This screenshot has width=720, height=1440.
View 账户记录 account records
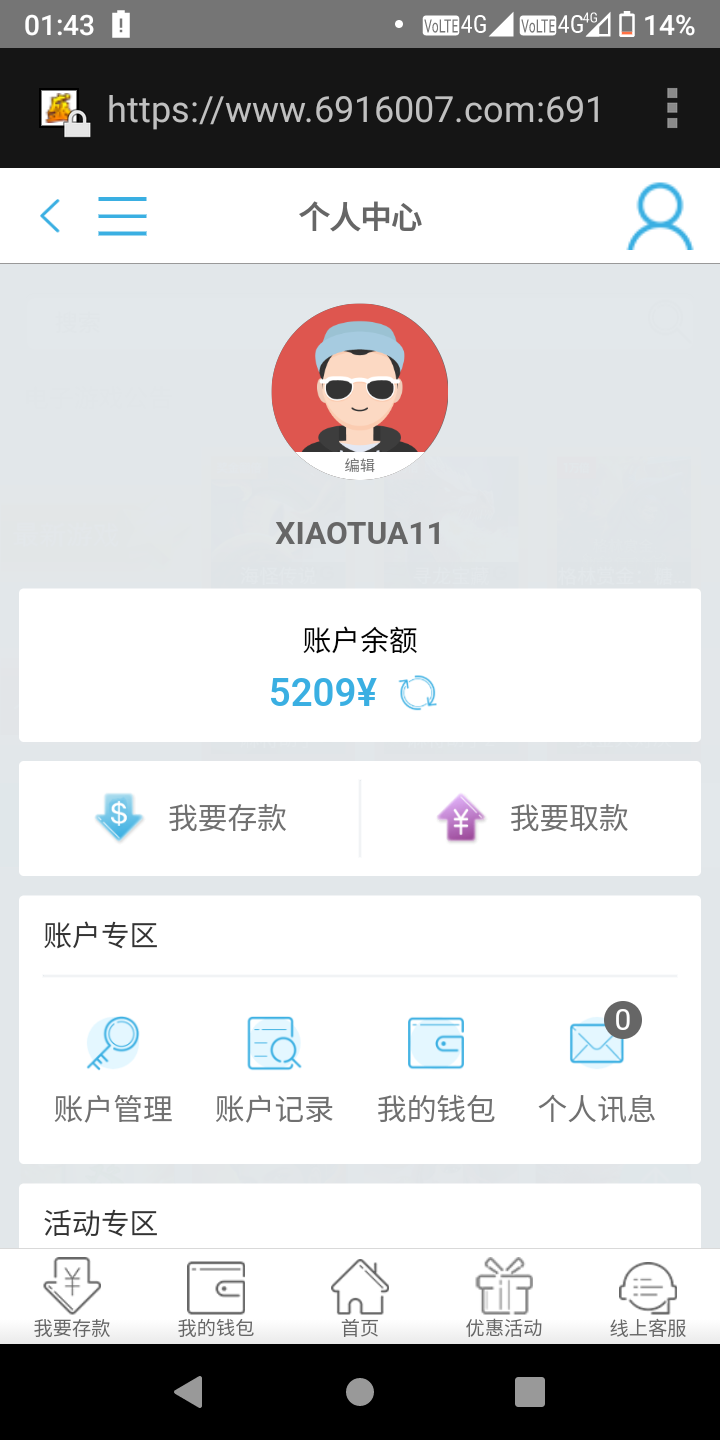[x=274, y=1070]
